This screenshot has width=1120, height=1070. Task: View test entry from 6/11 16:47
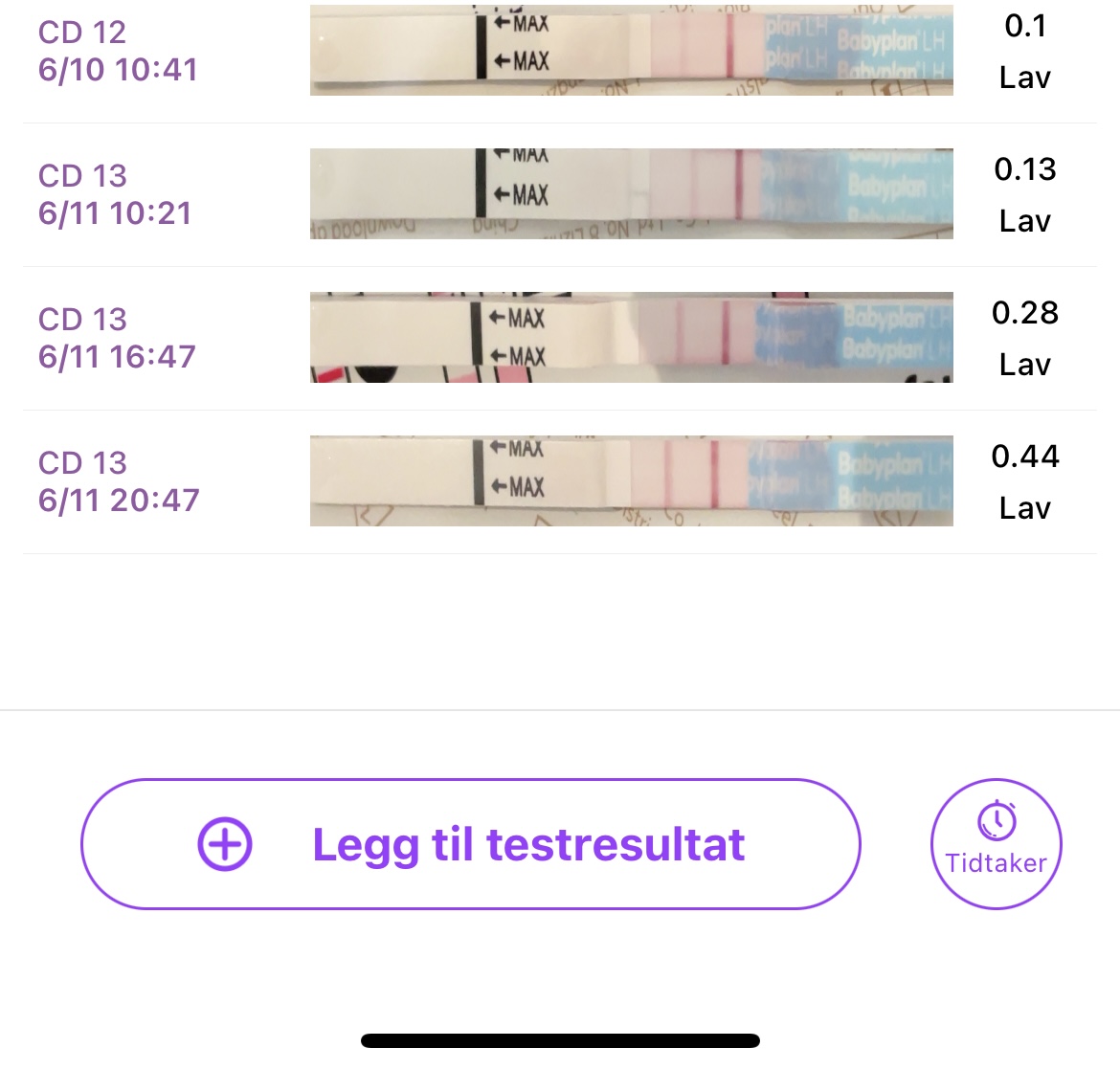pyautogui.click(x=559, y=338)
